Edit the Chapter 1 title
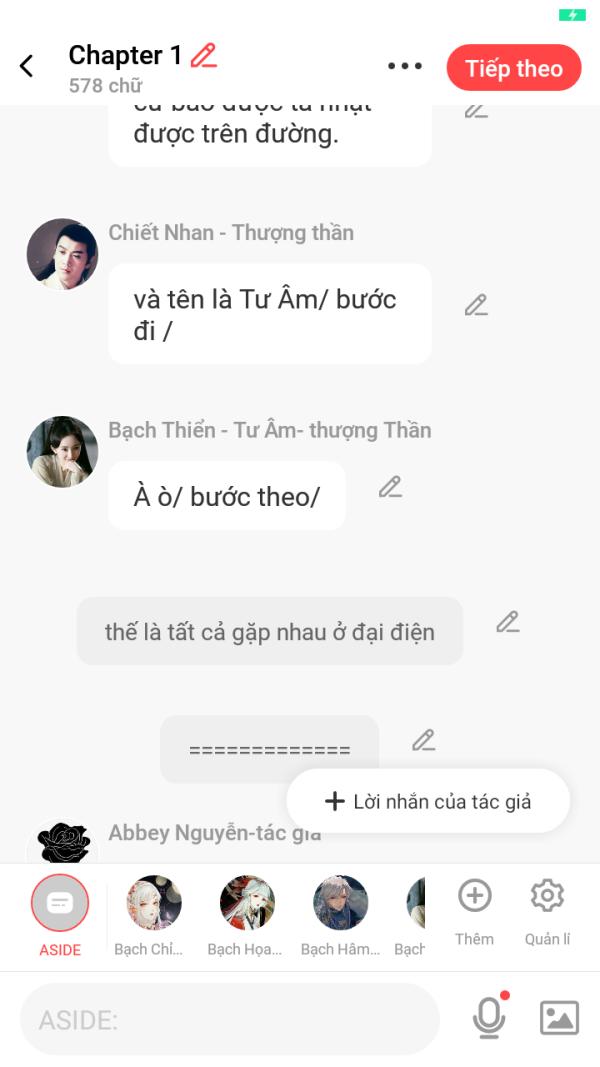 click(x=204, y=55)
